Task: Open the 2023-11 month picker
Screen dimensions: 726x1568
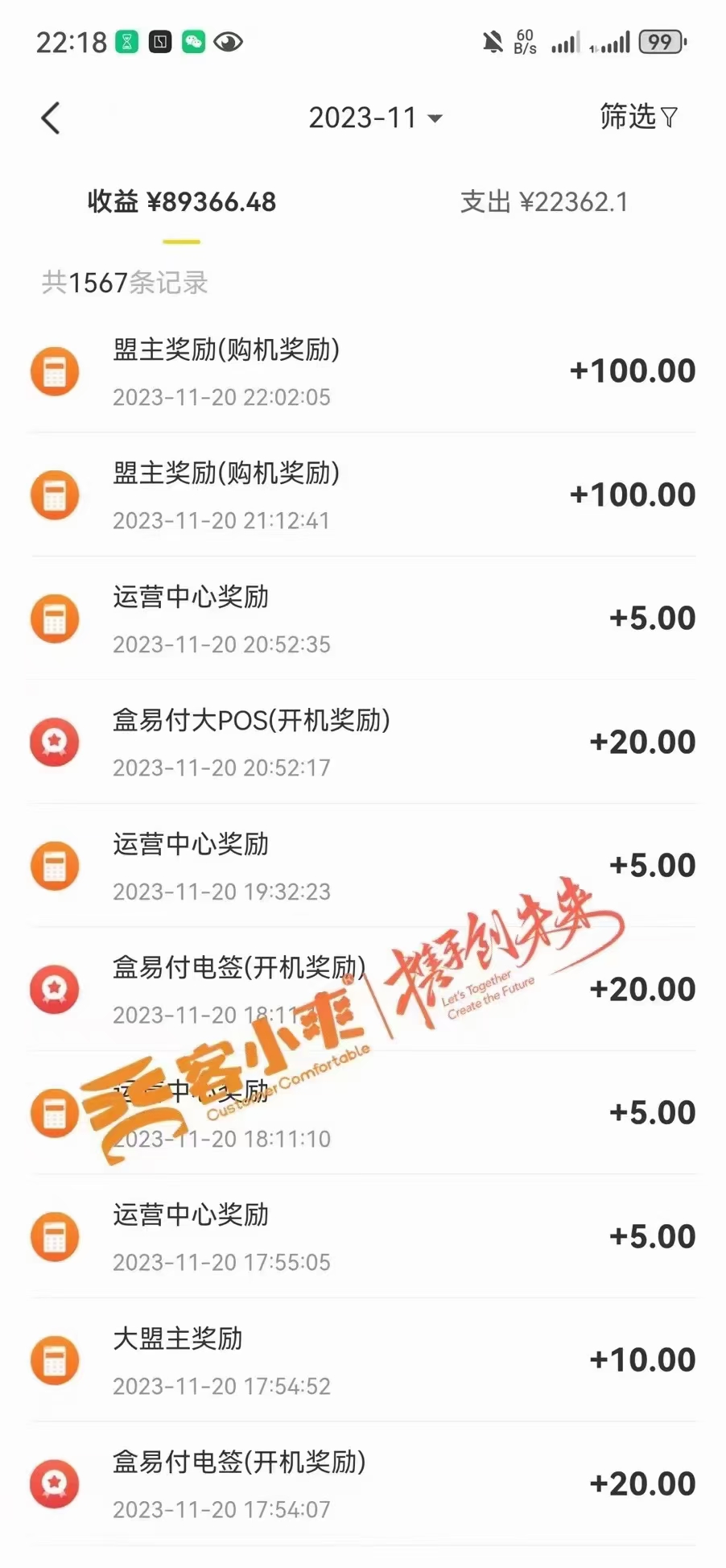Action: 375,118
